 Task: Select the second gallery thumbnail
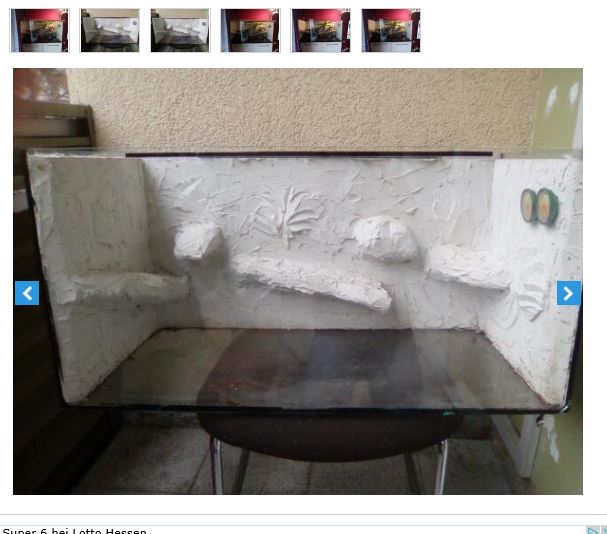point(110,31)
